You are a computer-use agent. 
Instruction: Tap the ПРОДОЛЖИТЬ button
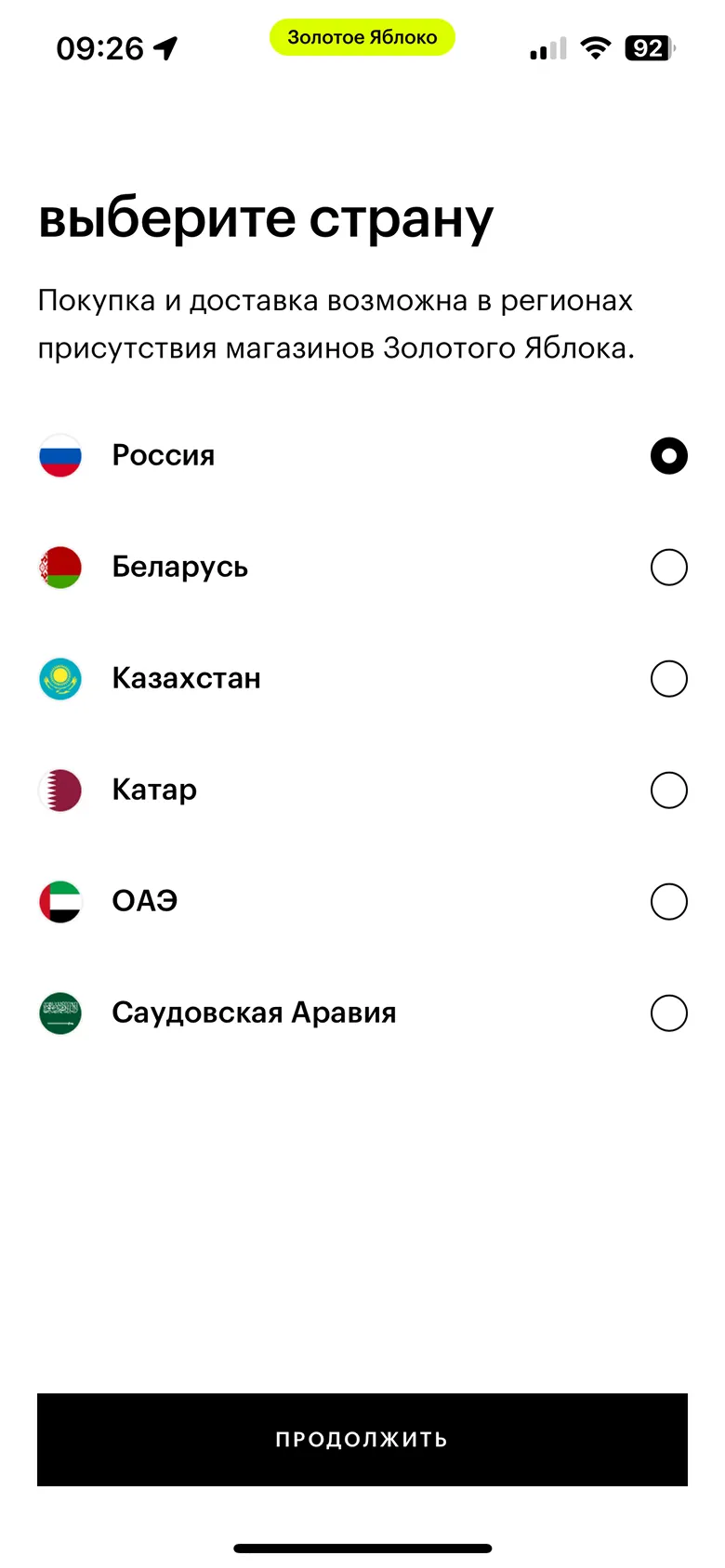click(362, 1439)
